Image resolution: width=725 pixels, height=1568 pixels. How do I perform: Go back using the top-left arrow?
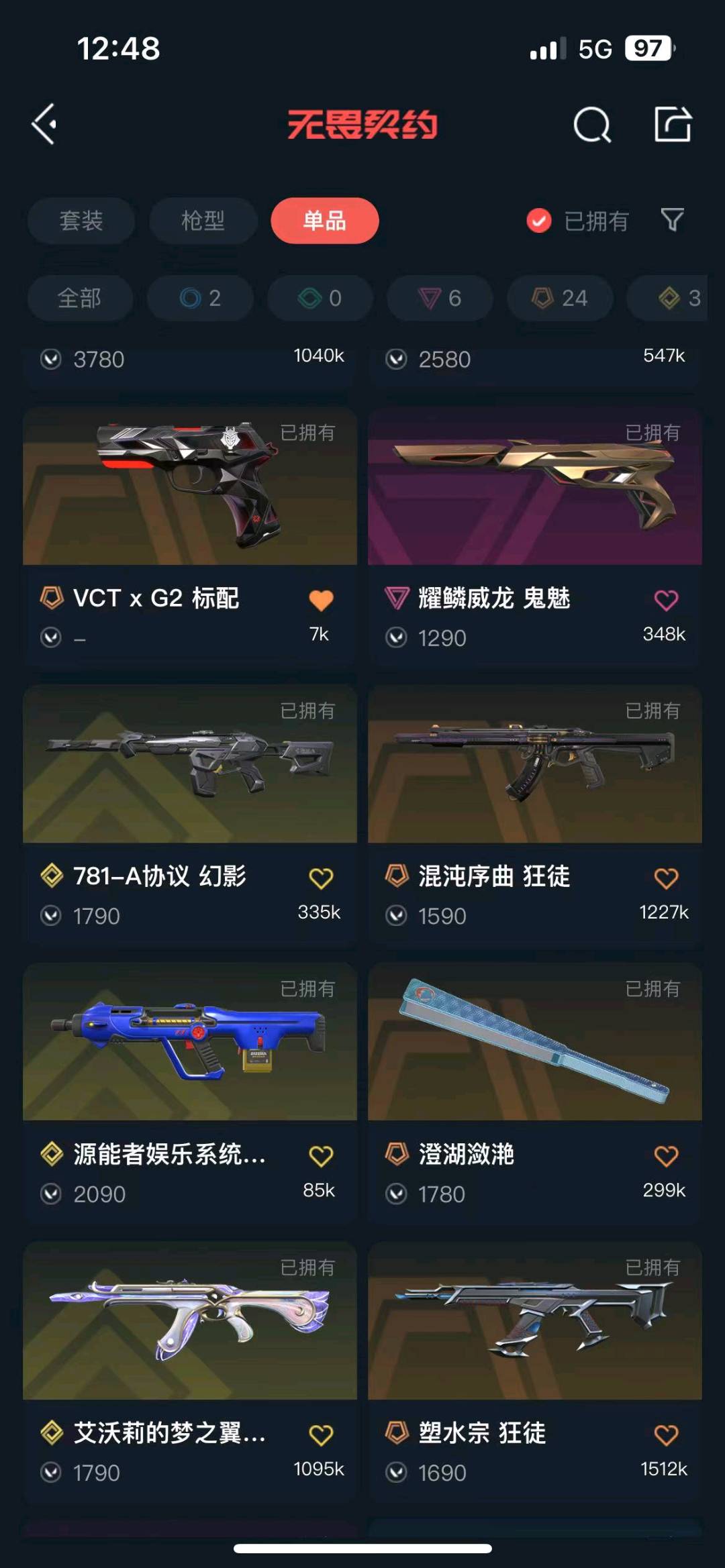coord(44,124)
